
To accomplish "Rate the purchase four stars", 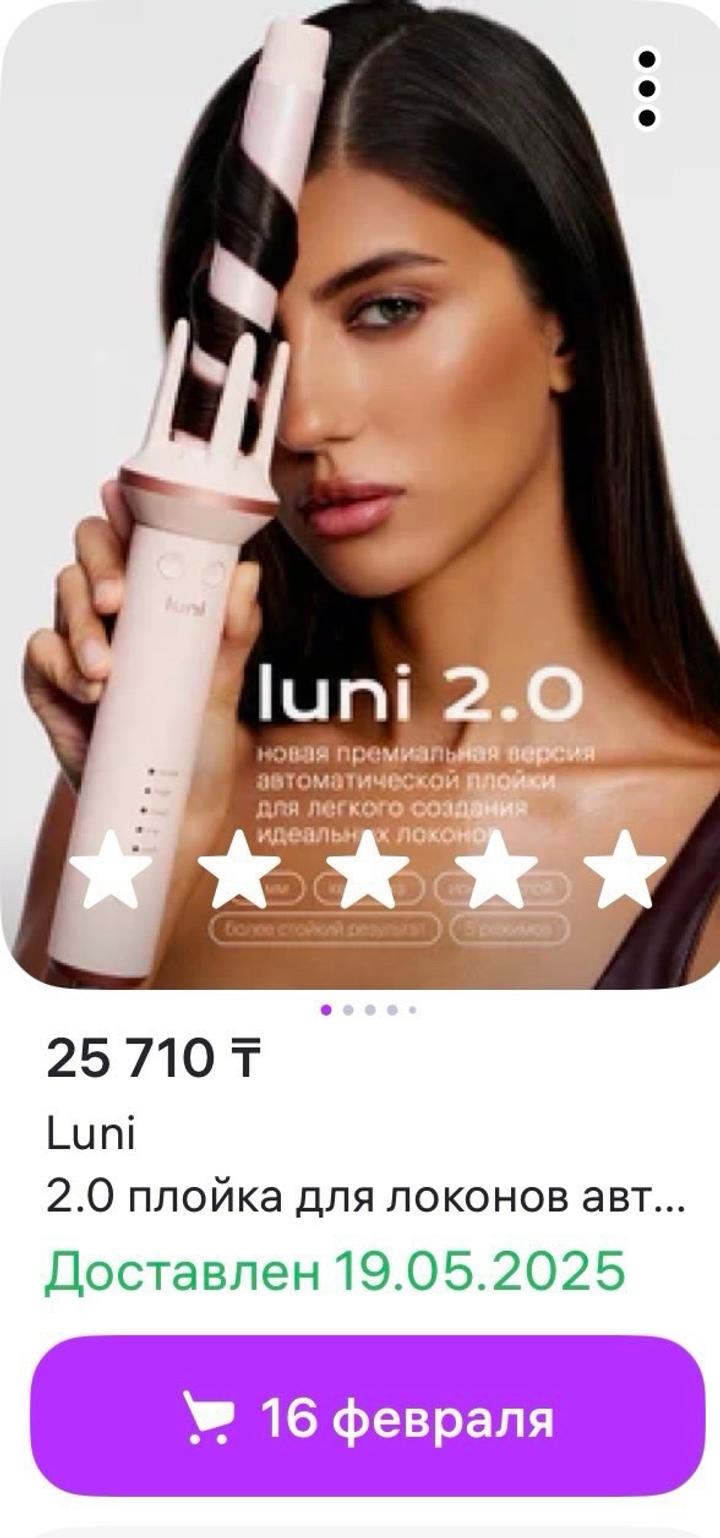I will coord(497,870).
